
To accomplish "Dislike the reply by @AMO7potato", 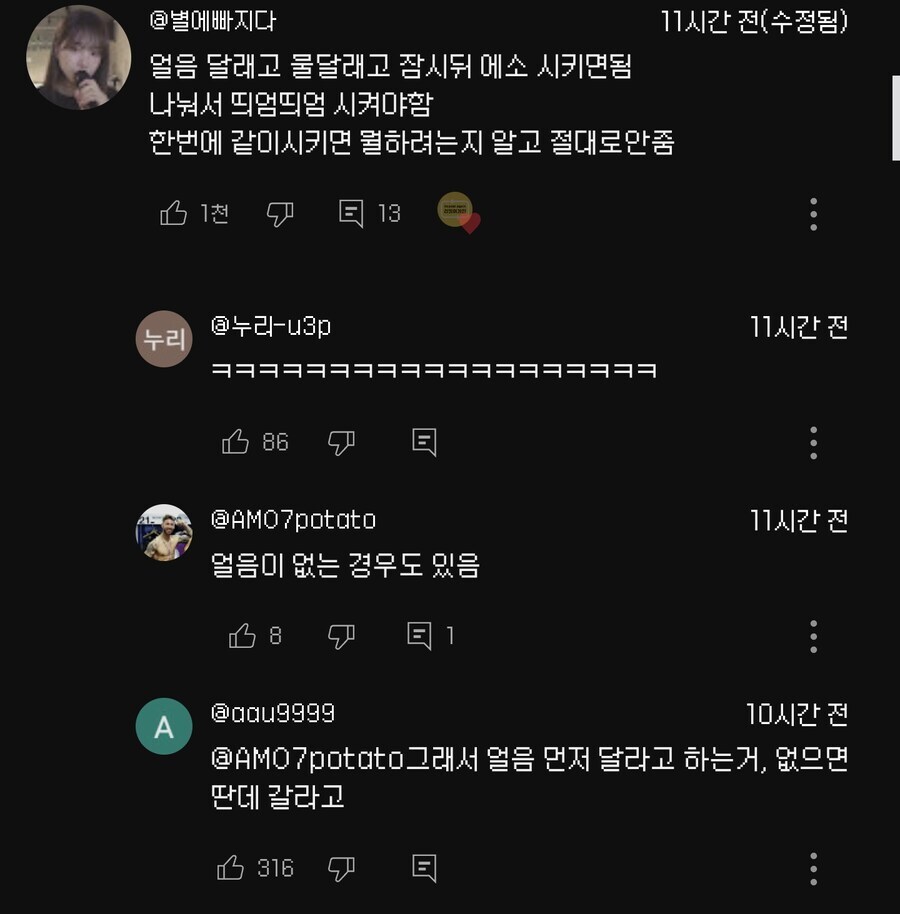I will (x=342, y=635).
